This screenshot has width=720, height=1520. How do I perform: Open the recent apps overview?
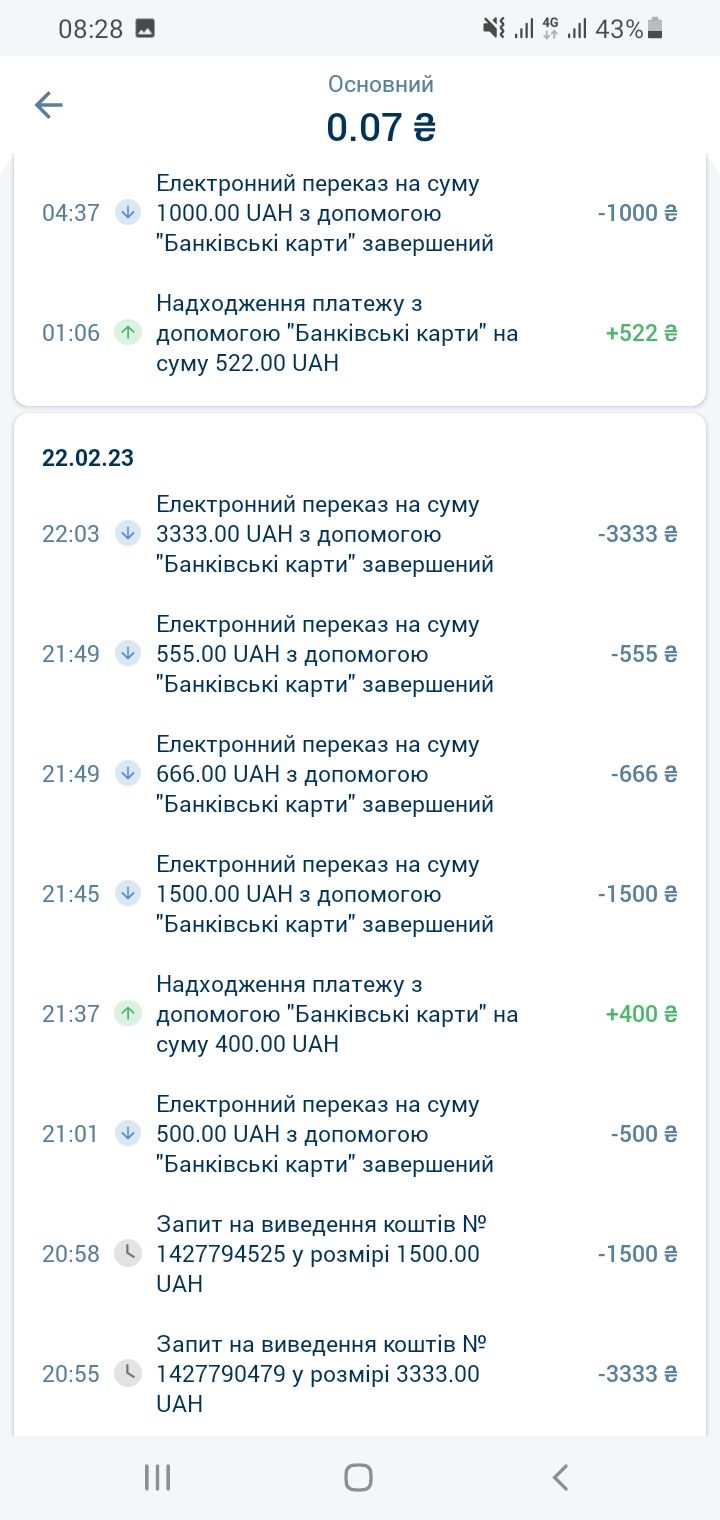click(x=157, y=1477)
